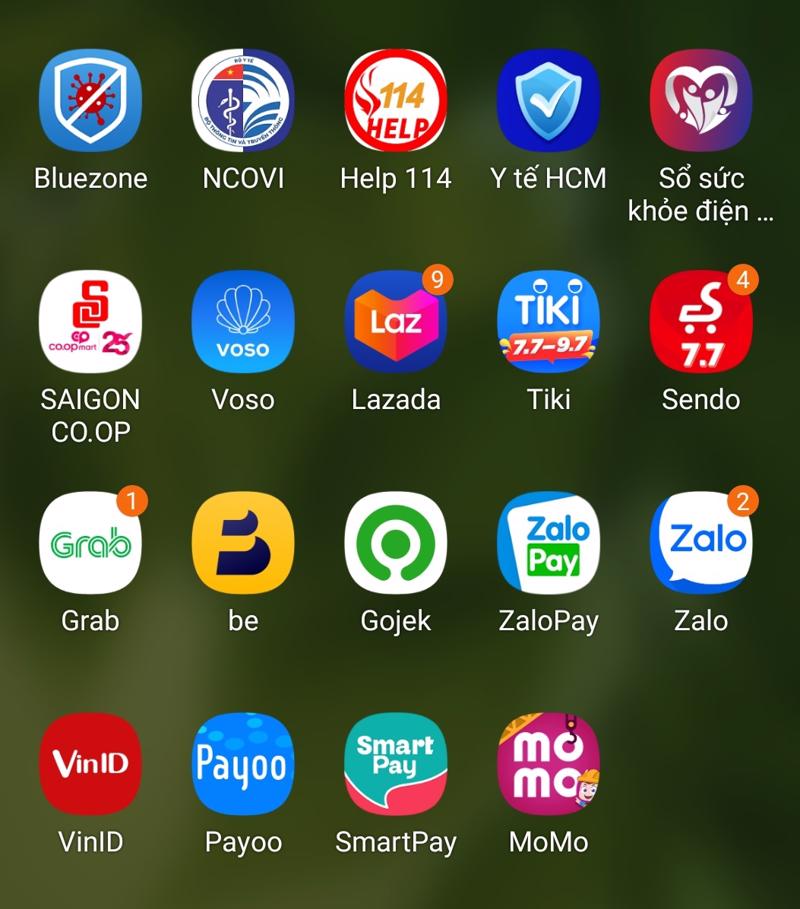800x909 pixels.
Task: Launch the VinID app
Action: point(90,764)
